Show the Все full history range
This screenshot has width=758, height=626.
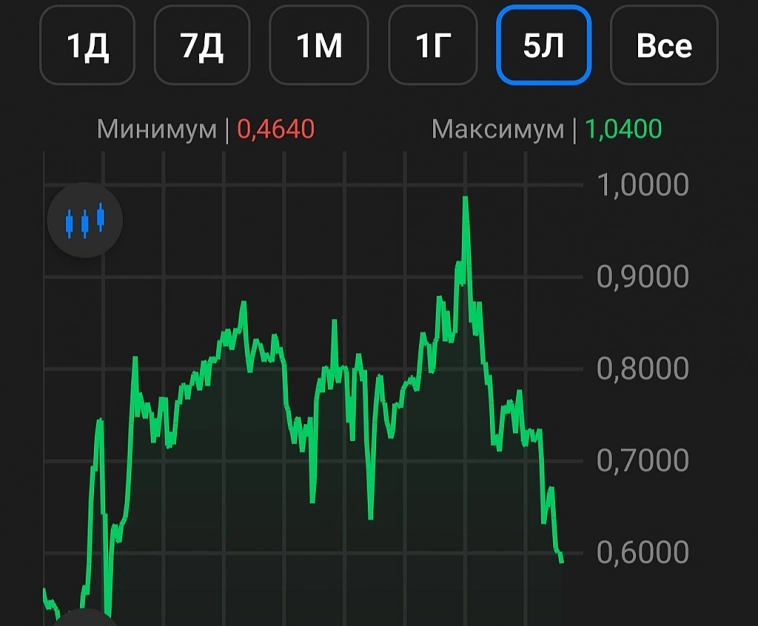coord(664,46)
